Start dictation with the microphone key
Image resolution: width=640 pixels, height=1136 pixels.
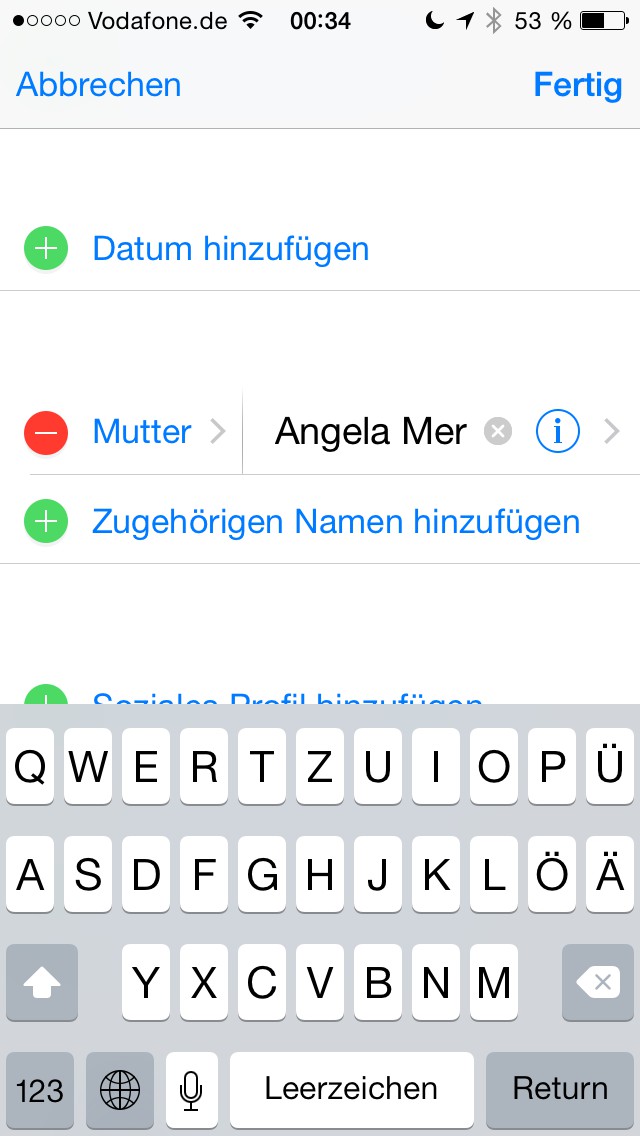(x=191, y=1089)
